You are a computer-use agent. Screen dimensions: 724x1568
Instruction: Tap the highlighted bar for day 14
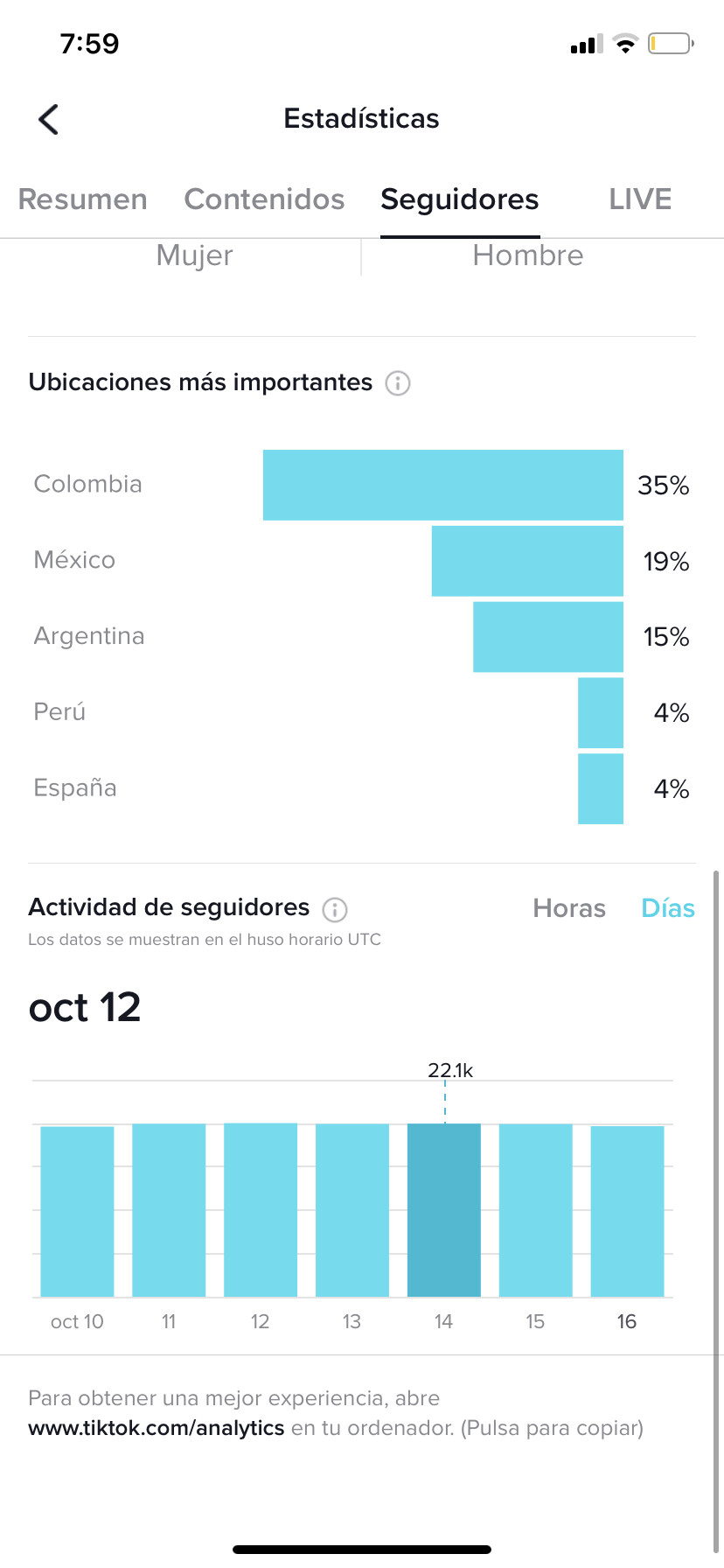[444, 1210]
